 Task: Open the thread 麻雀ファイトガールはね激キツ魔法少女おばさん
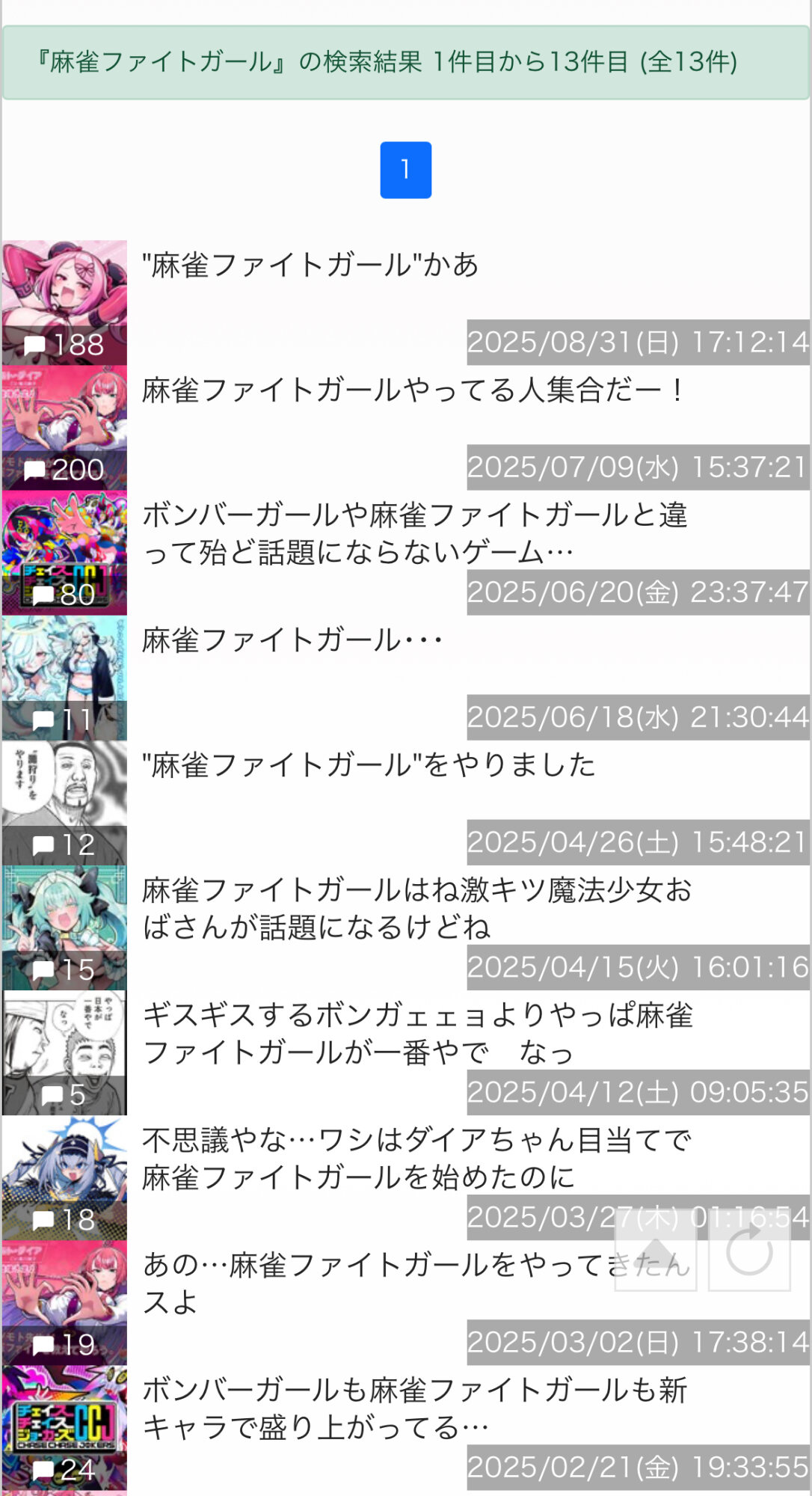click(x=416, y=908)
